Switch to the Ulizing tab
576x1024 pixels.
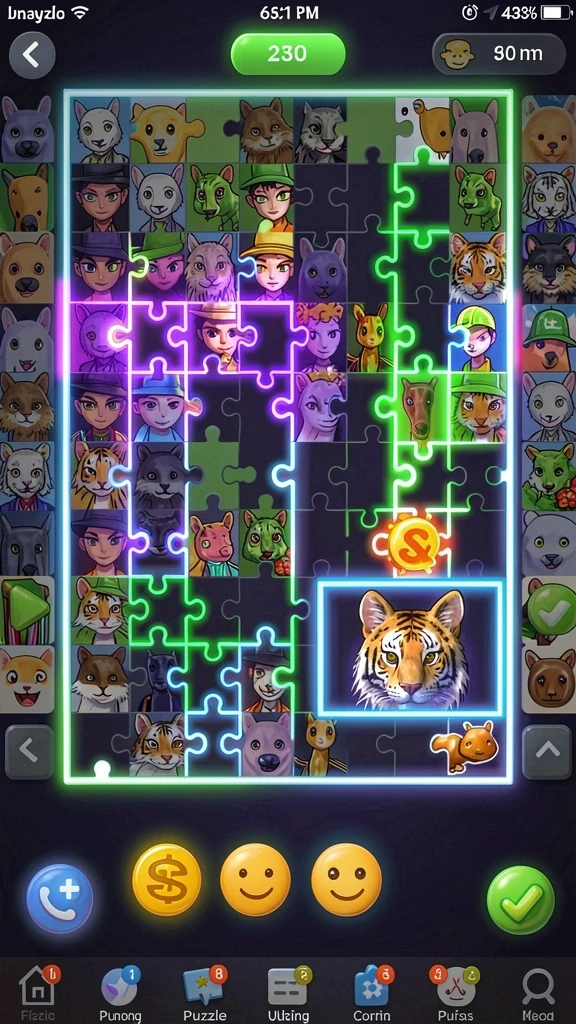[x=288, y=993]
